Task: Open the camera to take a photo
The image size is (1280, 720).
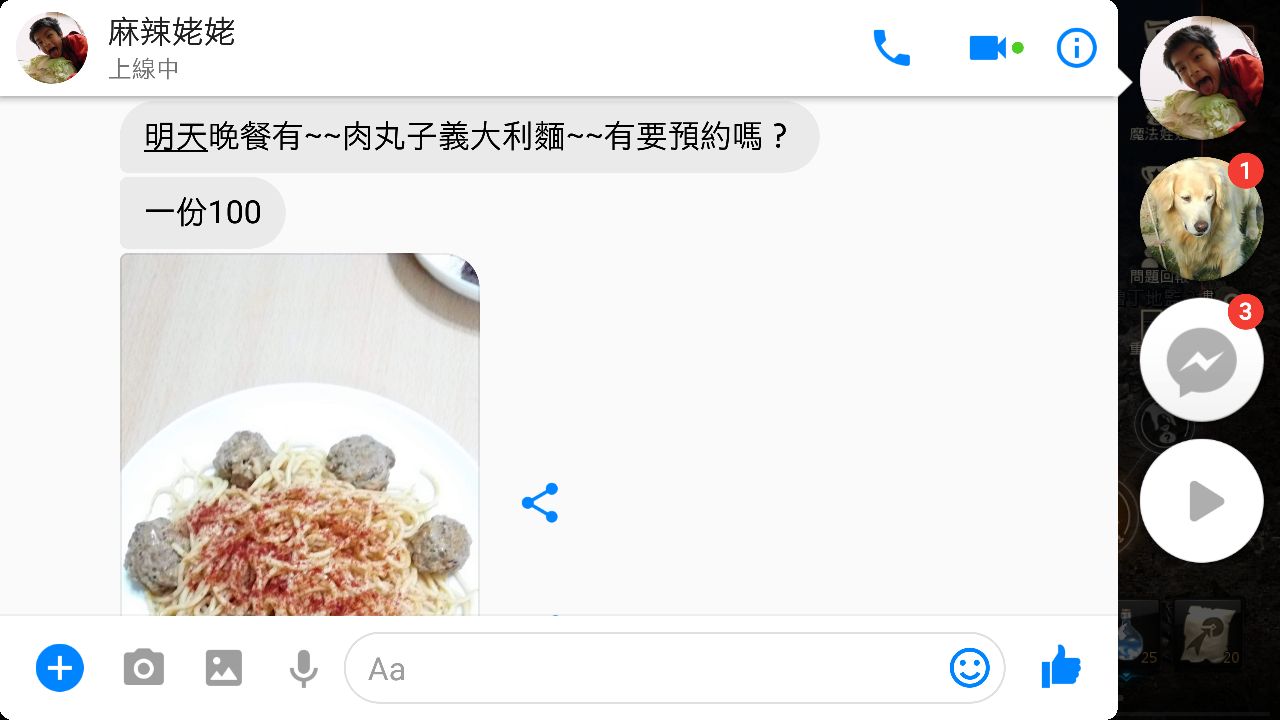Action: [x=143, y=668]
